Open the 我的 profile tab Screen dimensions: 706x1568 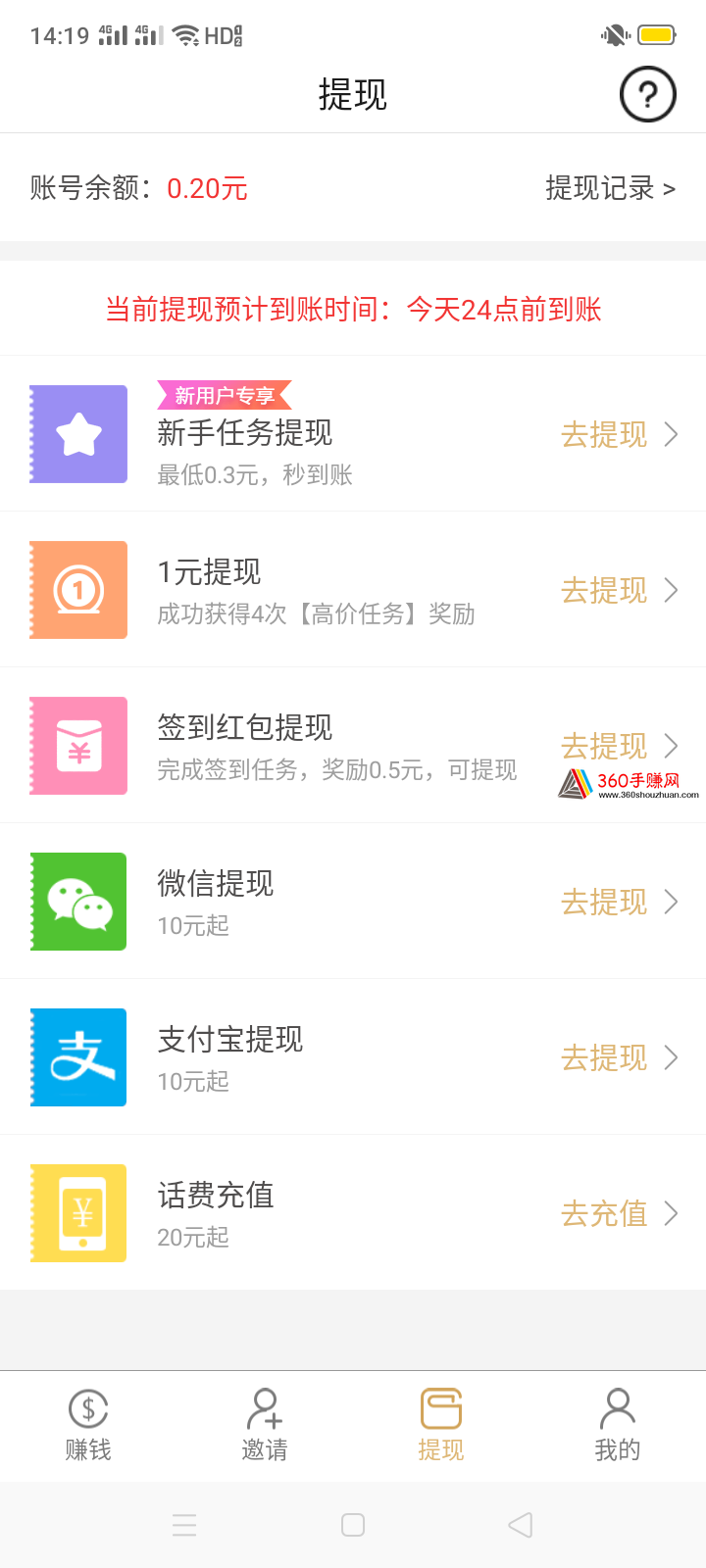(618, 1426)
